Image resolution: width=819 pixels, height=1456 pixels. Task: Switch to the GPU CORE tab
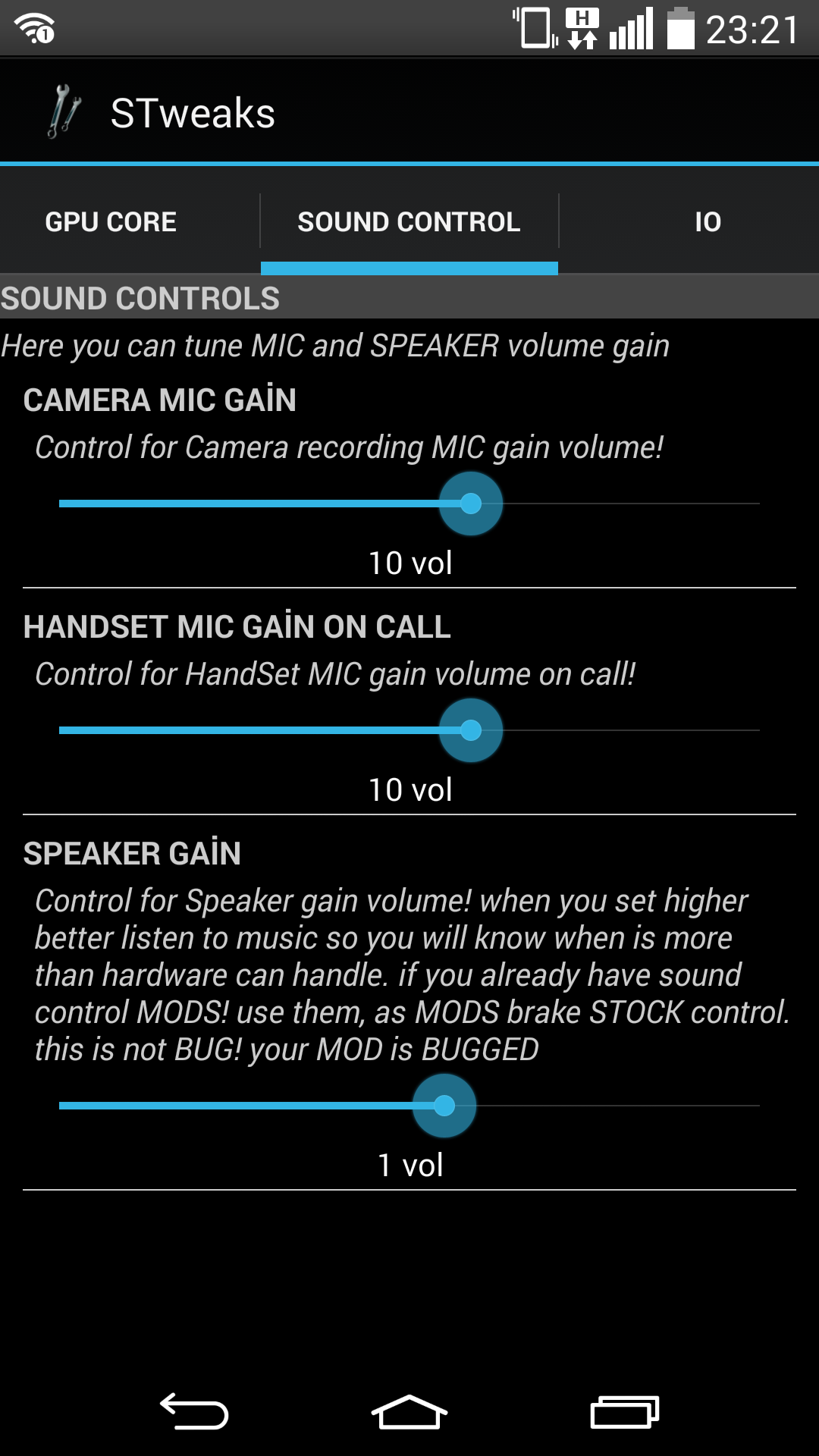111,221
